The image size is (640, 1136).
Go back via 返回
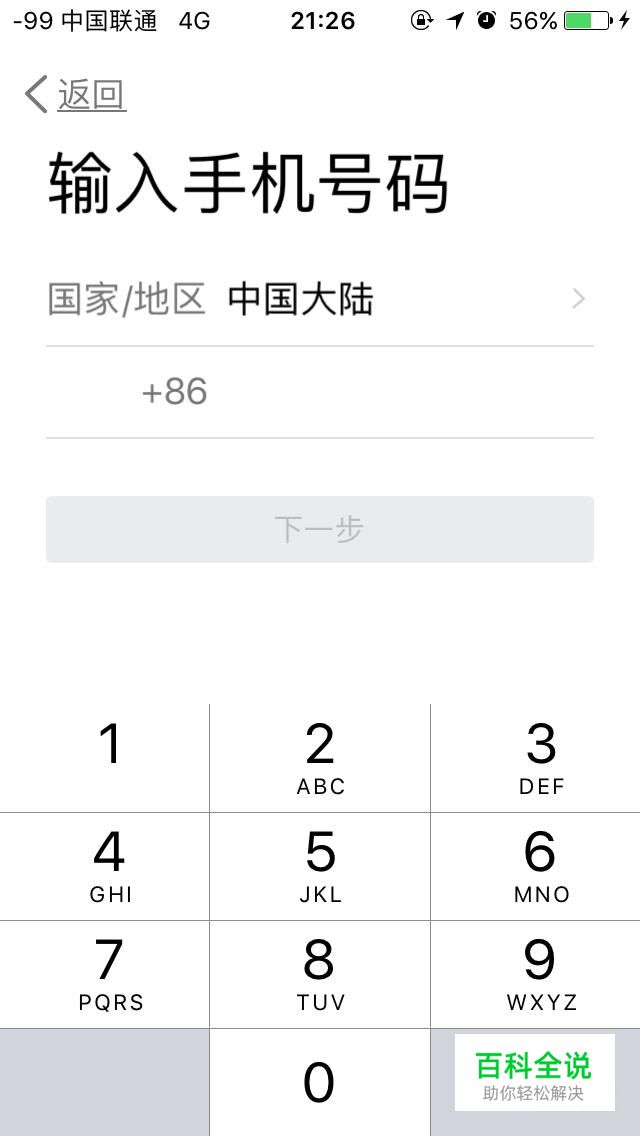click(76, 95)
